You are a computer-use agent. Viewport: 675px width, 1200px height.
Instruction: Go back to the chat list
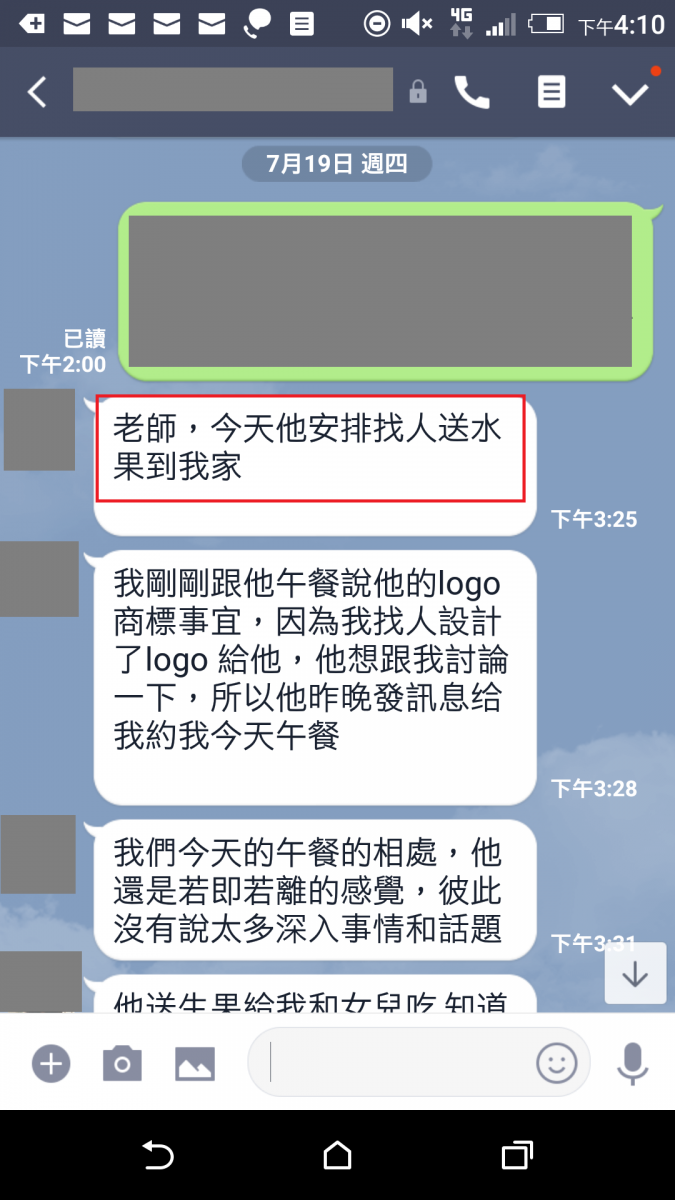[37, 92]
